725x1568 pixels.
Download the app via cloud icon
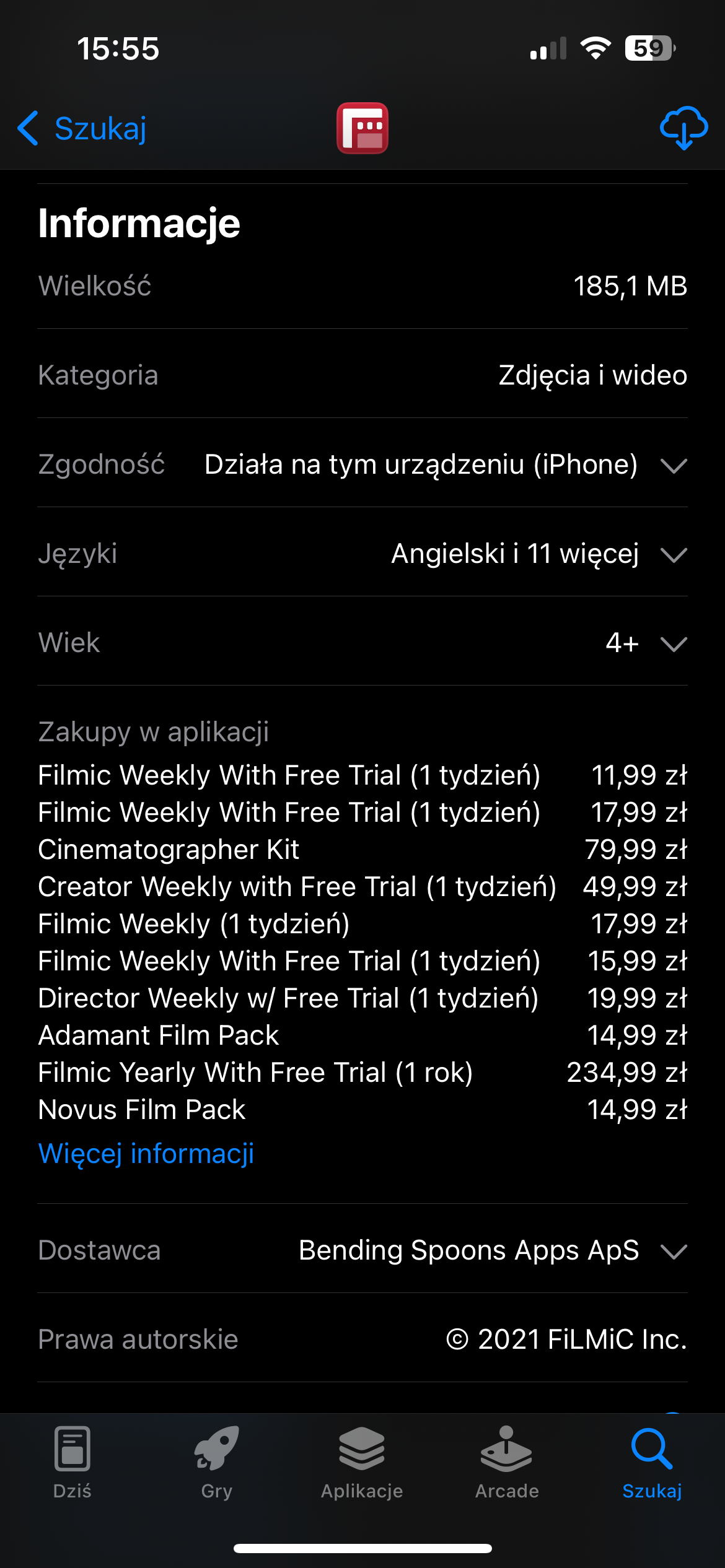(683, 128)
